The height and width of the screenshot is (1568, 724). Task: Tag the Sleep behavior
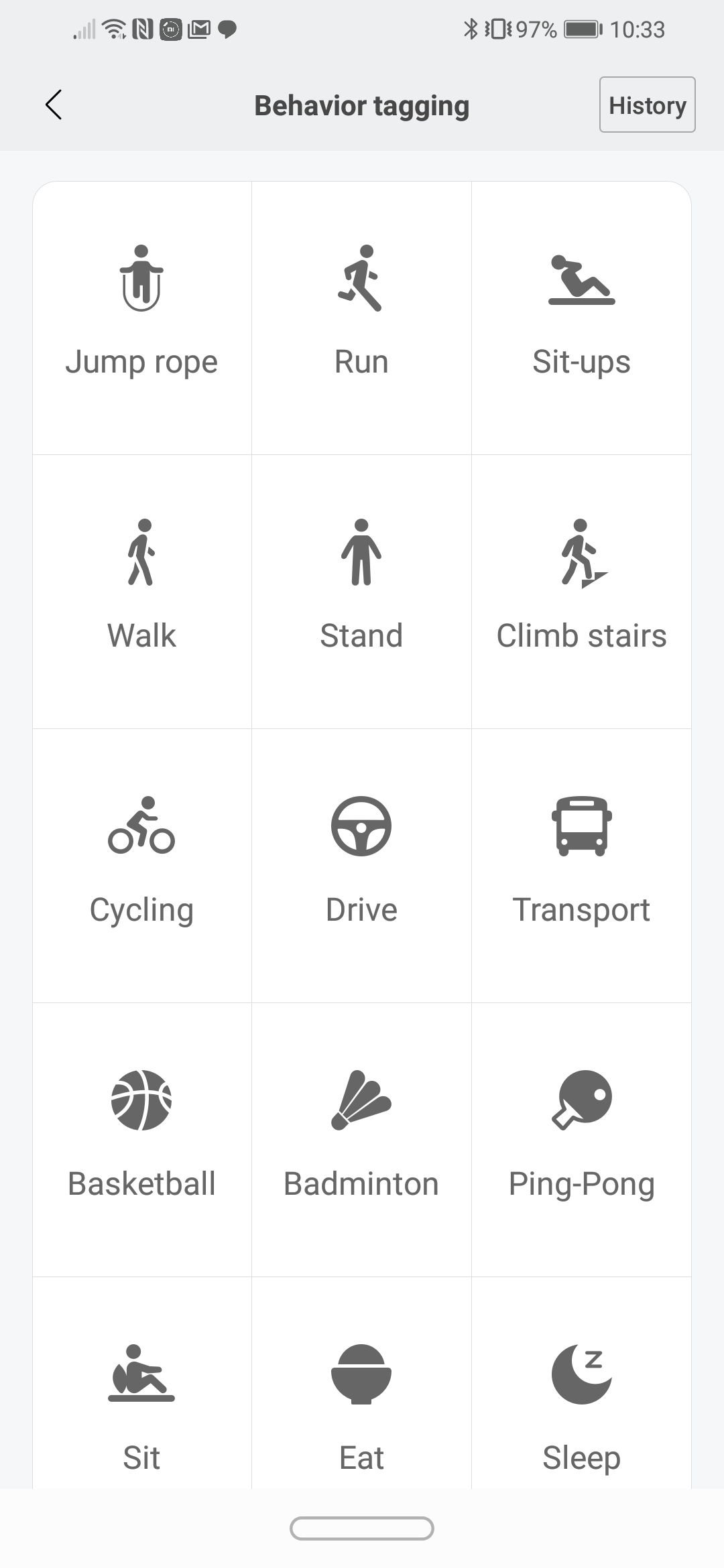pos(581,1384)
